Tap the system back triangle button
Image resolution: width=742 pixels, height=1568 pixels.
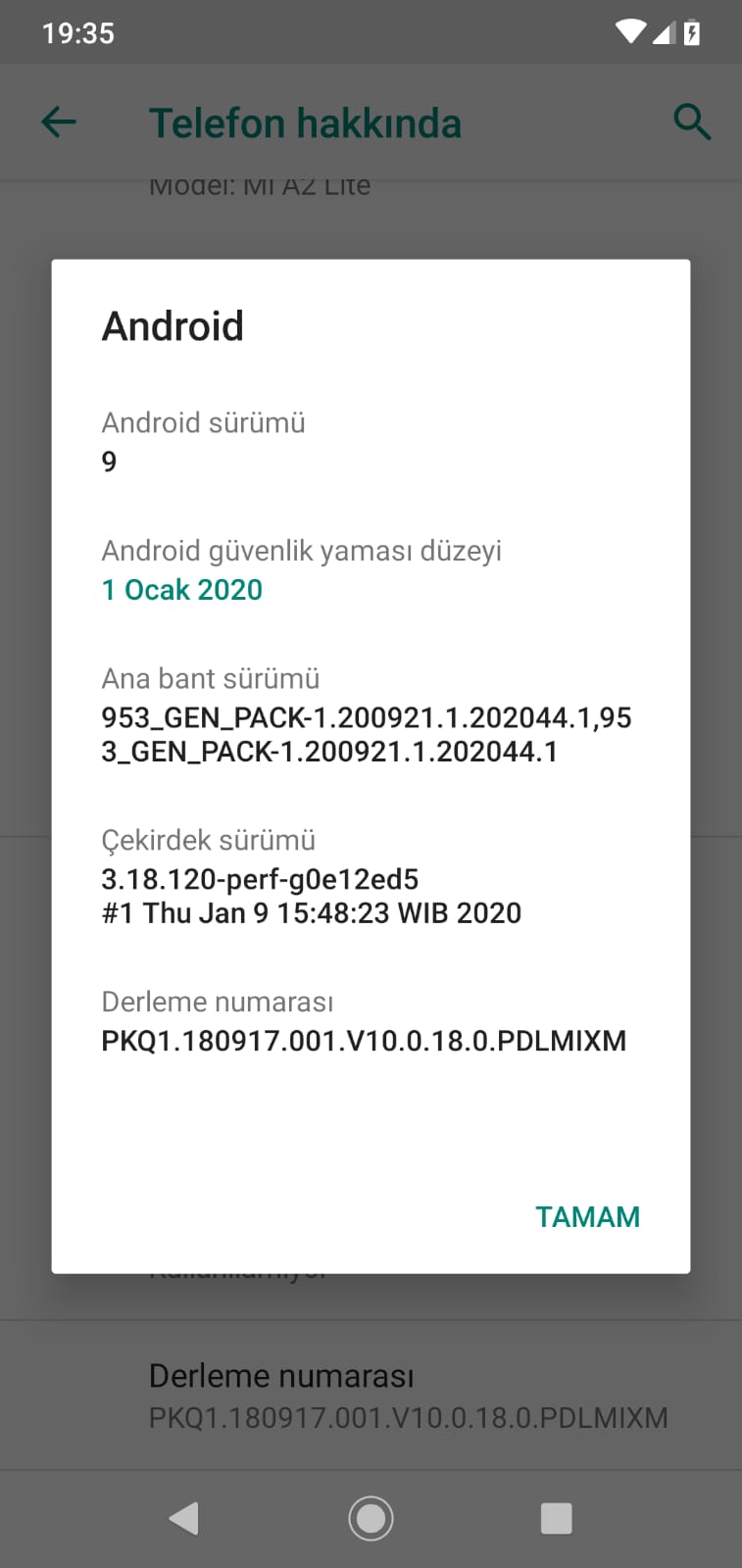[184, 1518]
